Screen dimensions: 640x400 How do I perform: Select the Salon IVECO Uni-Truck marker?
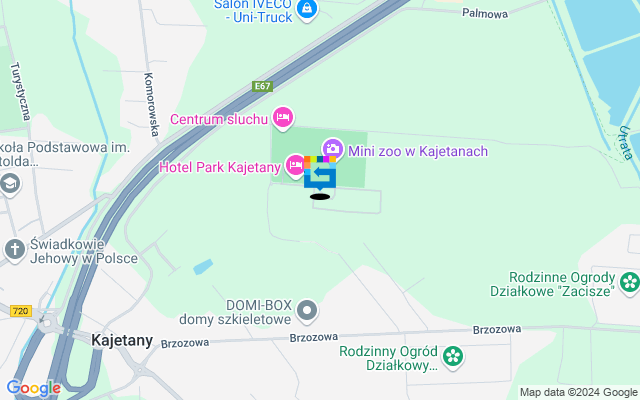click(307, 9)
